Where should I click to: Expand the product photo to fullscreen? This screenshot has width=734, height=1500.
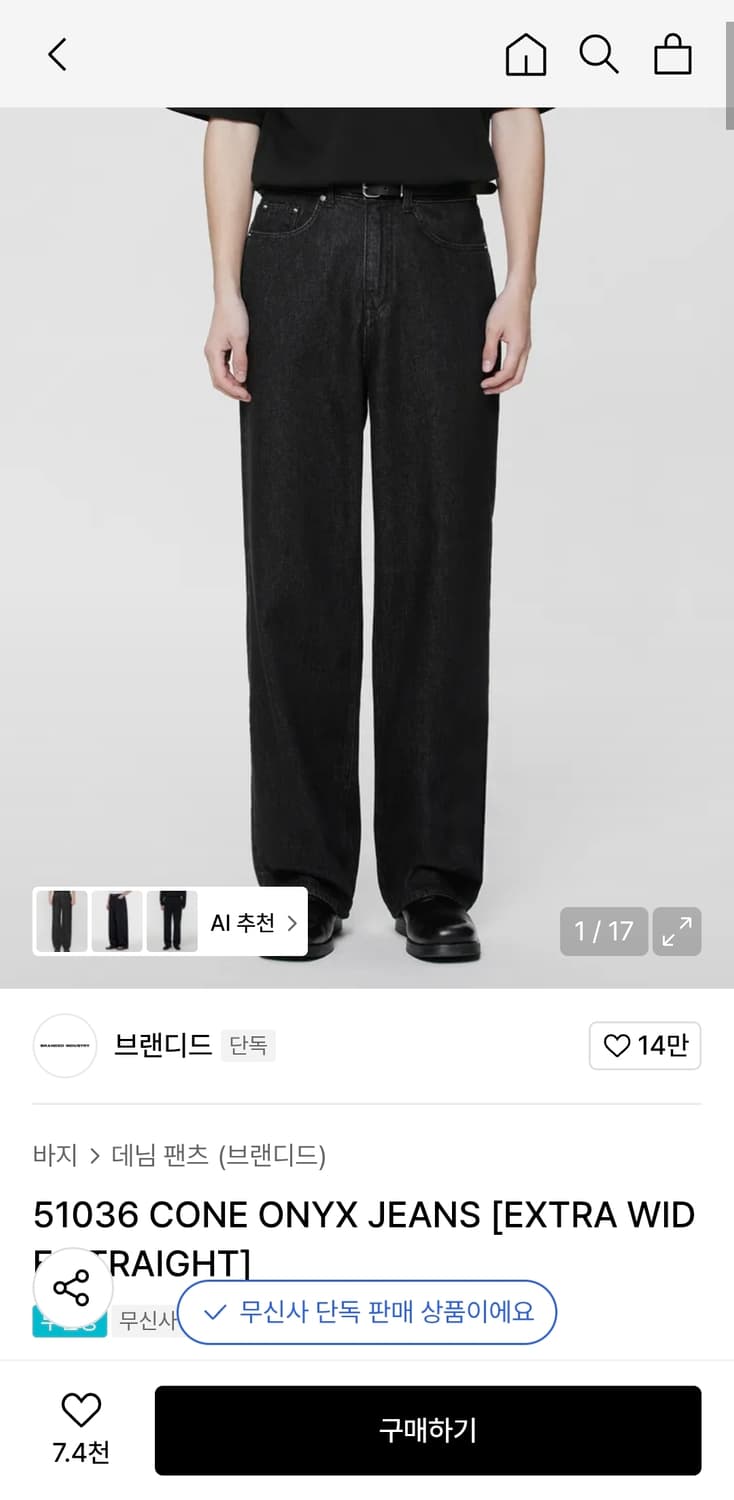(x=678, y=931)
